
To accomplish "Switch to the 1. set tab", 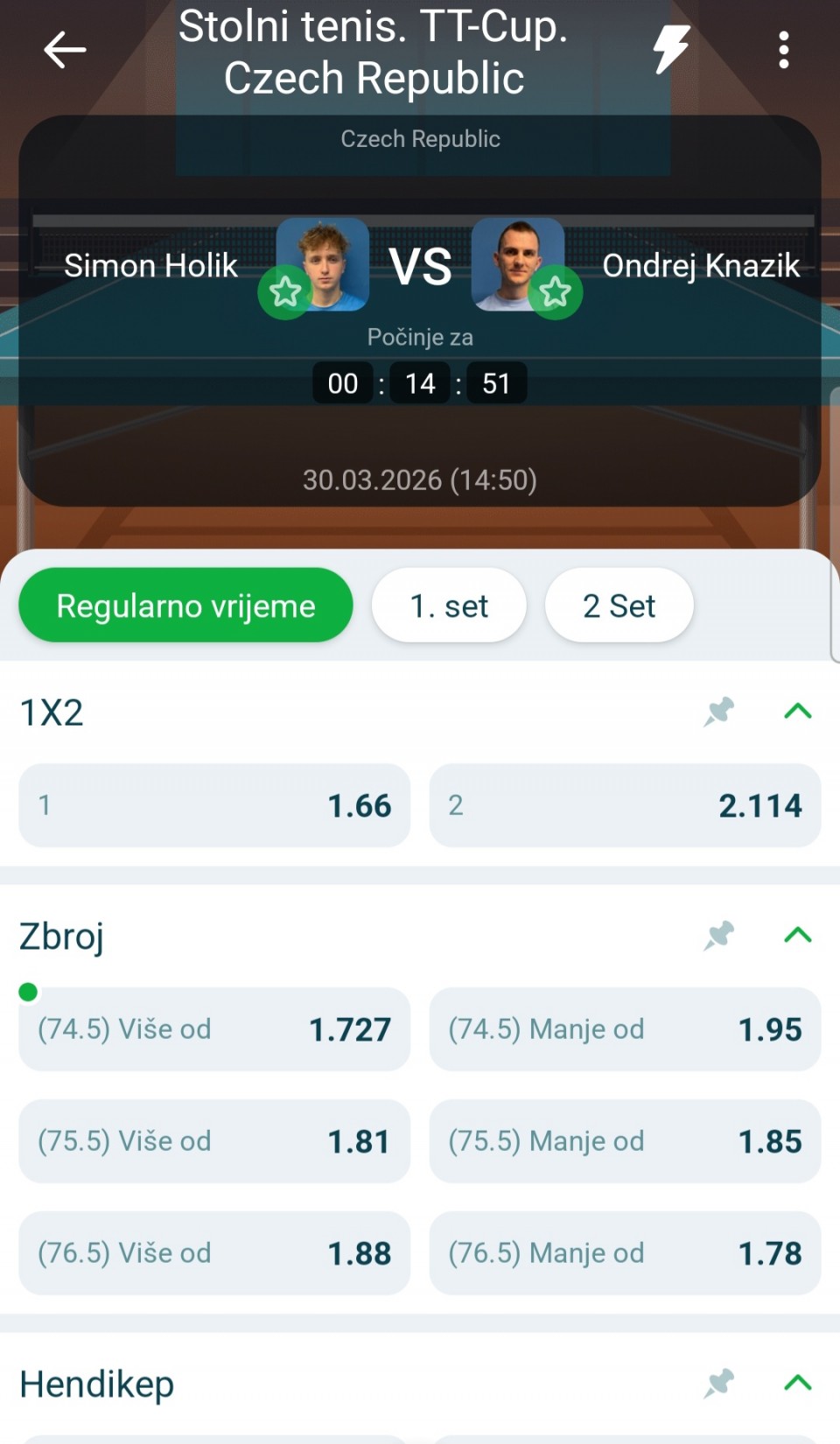I will point(449,606).
